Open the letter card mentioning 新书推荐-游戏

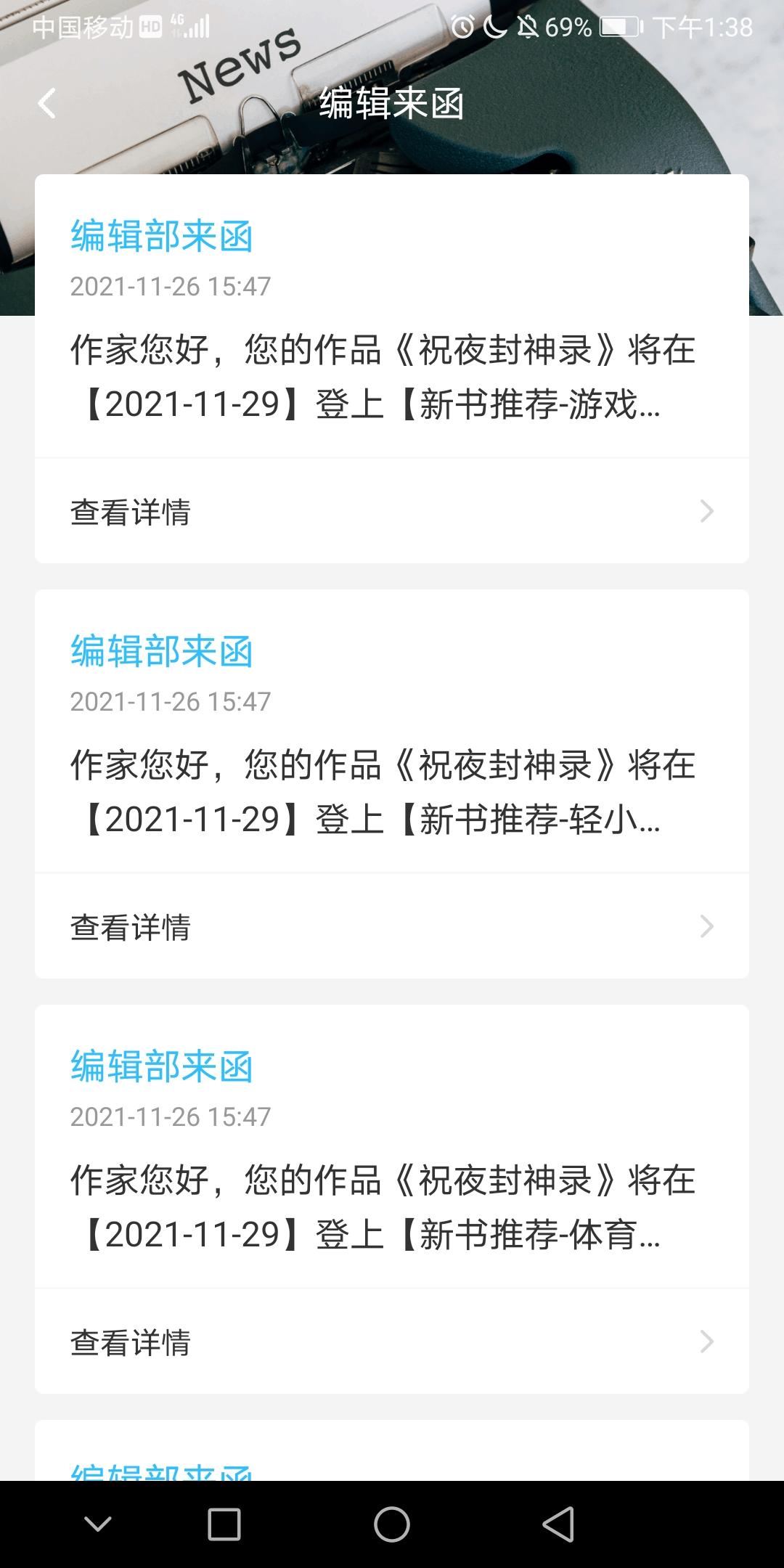391,376
